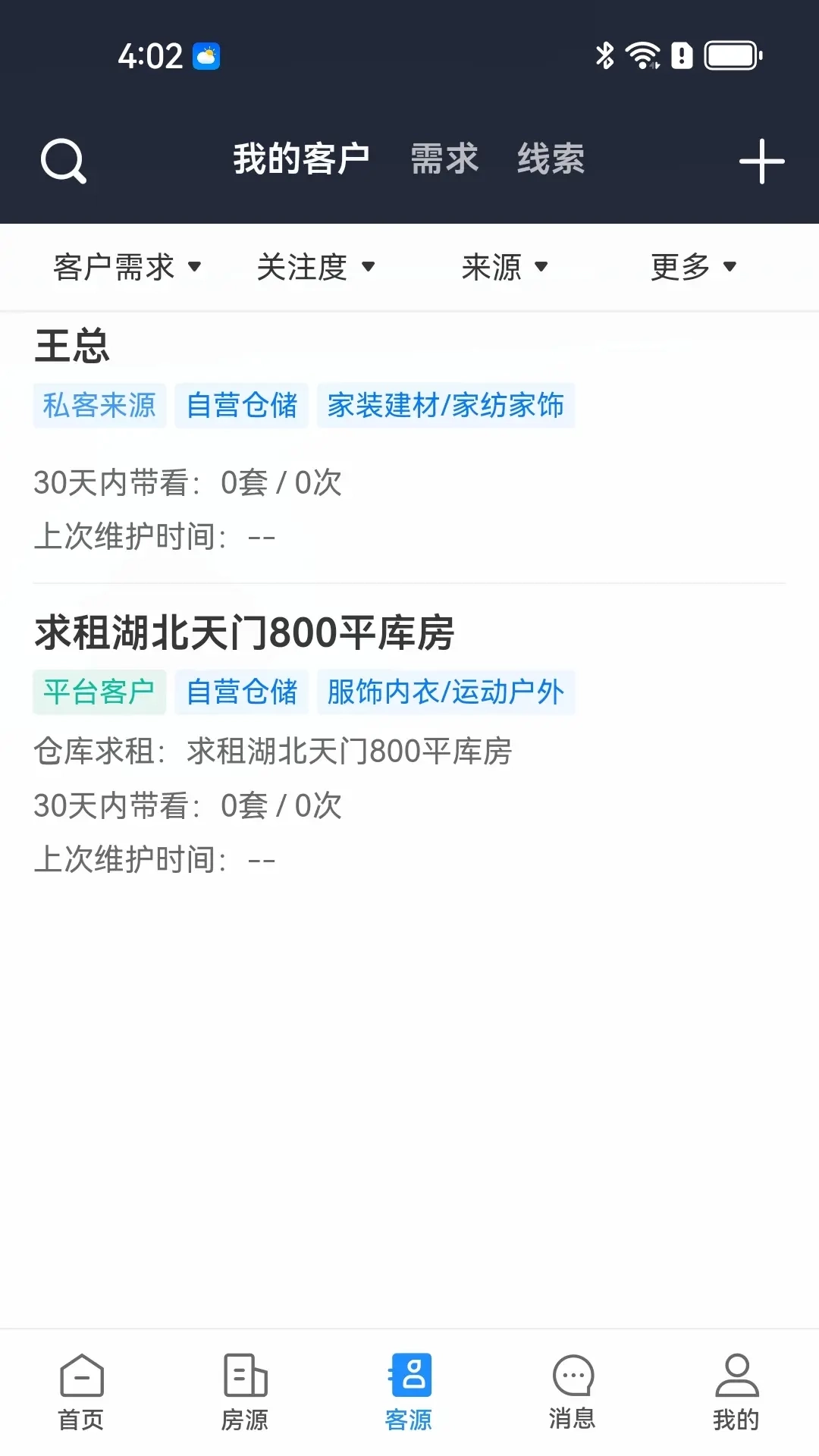Open the 房源 listings icon

click(245, 1391)
